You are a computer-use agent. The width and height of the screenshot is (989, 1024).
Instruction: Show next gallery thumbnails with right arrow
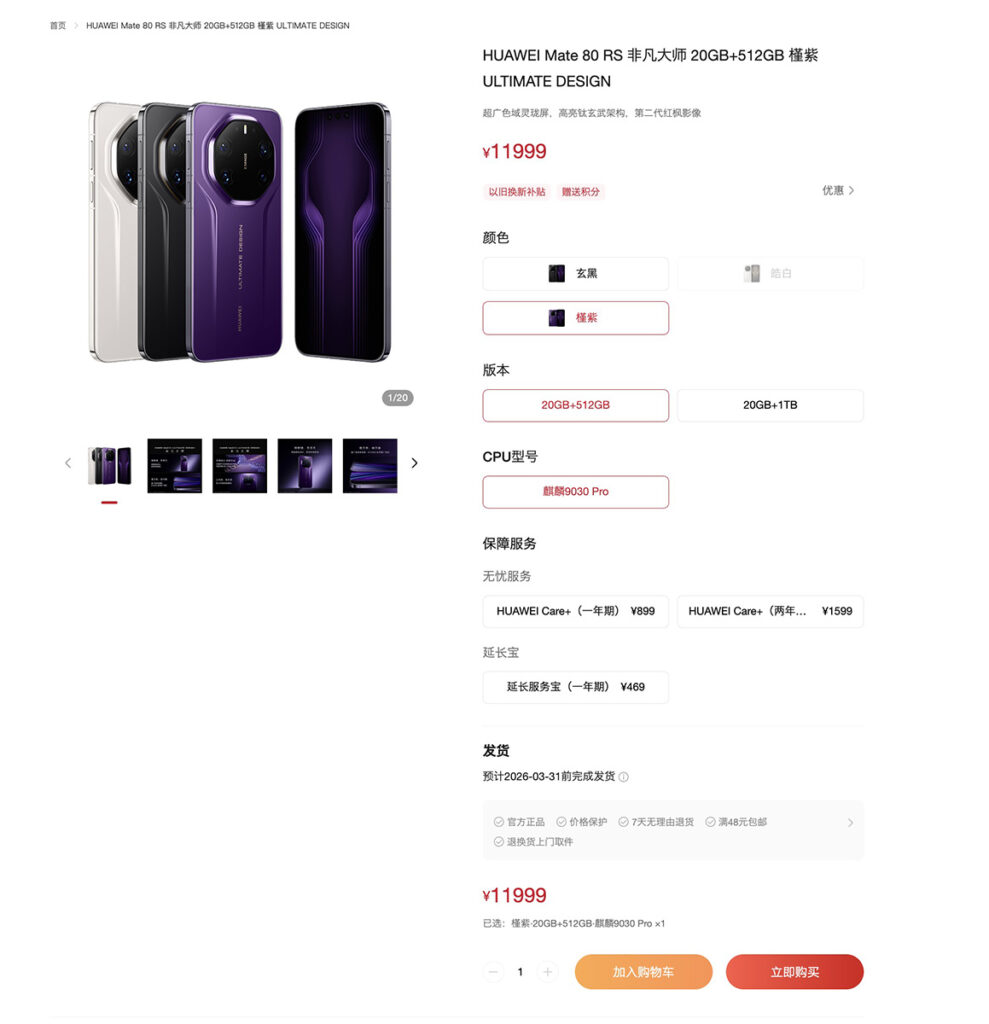click(414, 463)
